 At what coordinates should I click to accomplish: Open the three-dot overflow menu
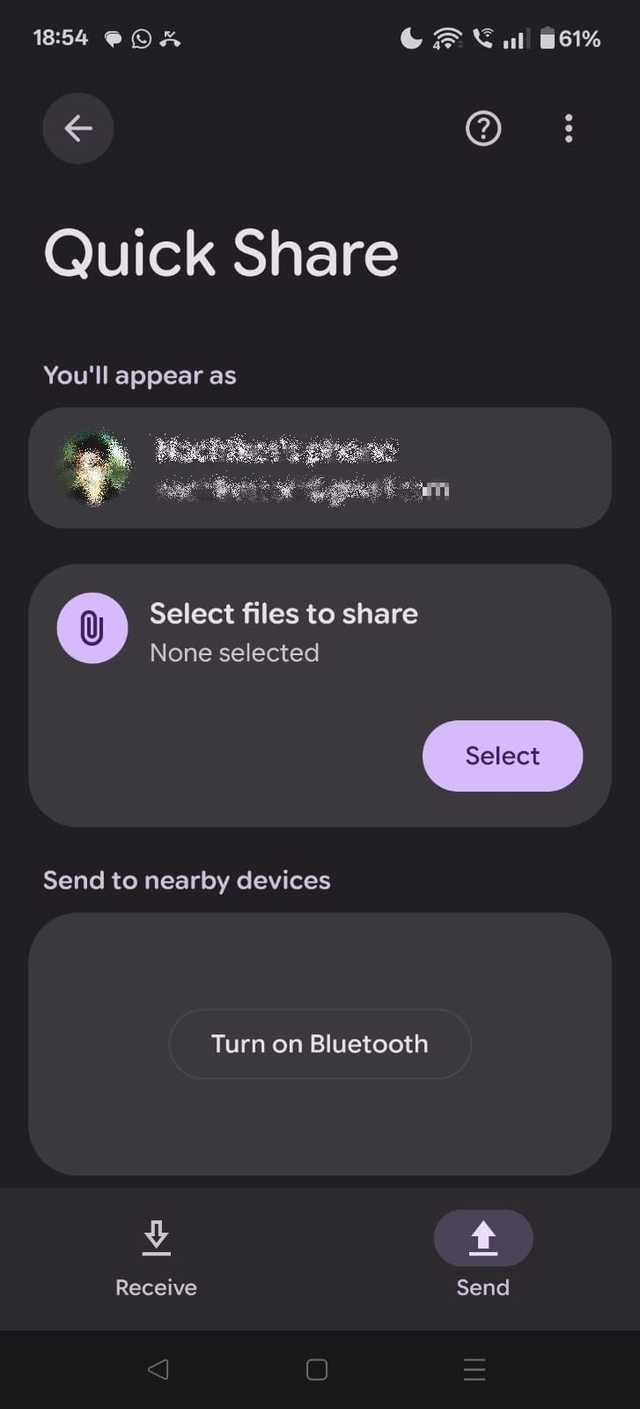[568, 128]
